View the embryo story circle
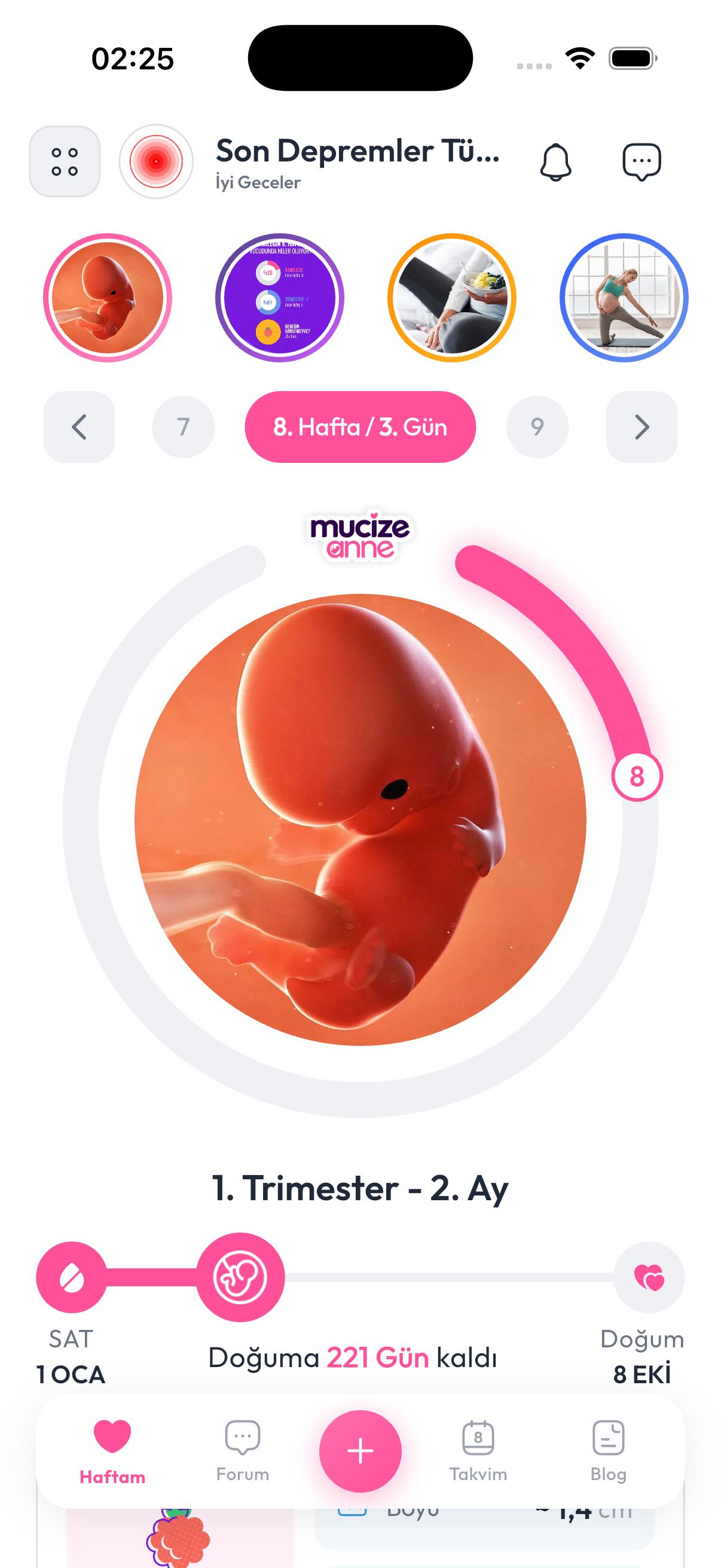This screenshot has width=721, height=1568. 108,298
